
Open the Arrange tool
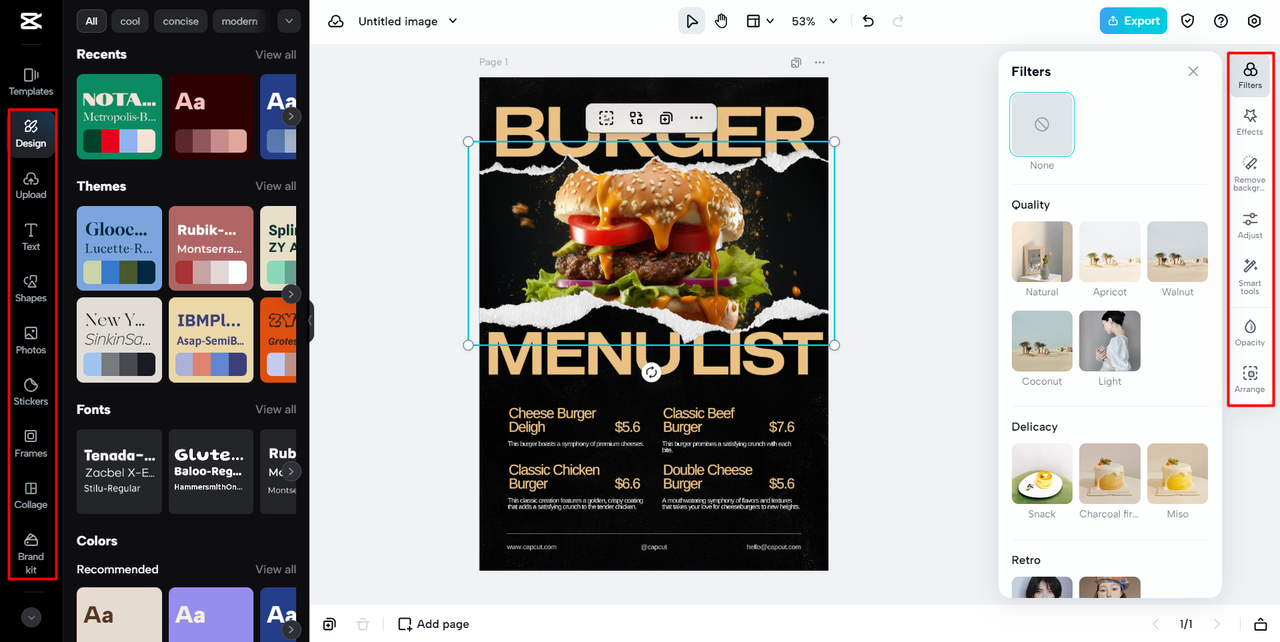click(1249, 378)
